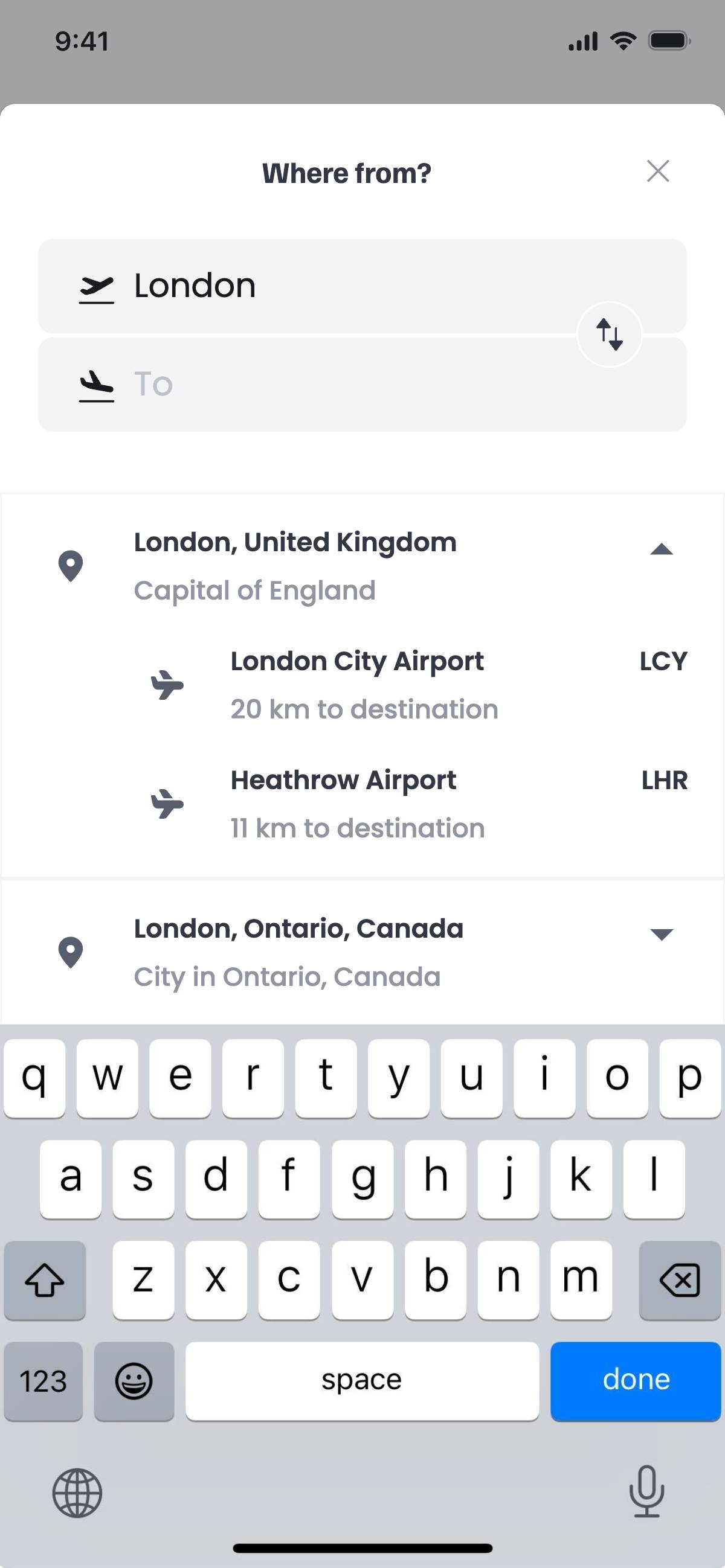Switch keyboard to 123 numbers
The height and width of the screenshot is (1568, 725).
tap(43, 1380)
